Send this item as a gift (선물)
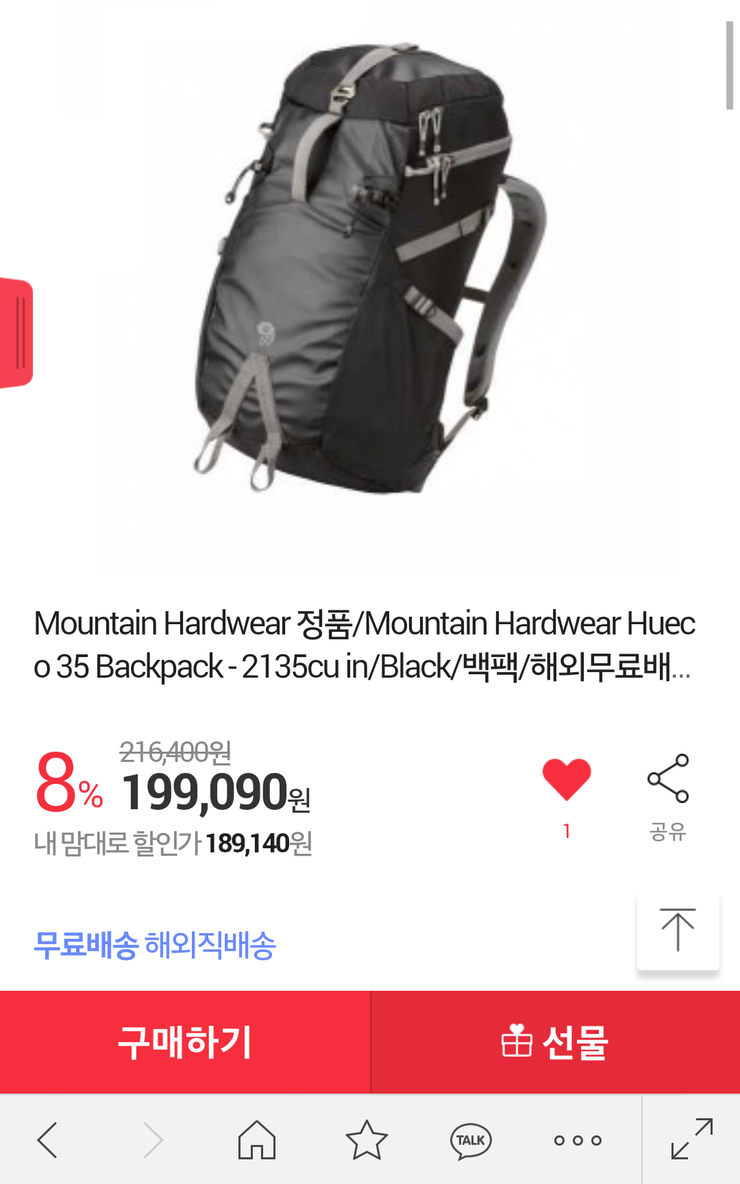The width and height of the screenshot is (740, 1184). pyautogui.click(x=555, y=1042)
